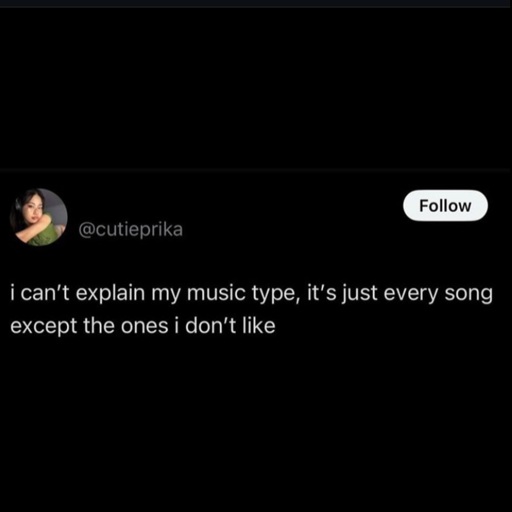Open the profile picture of @cutieprika
Image resolution: width=512 pixels, height=512 pixels.
point(39,217)
